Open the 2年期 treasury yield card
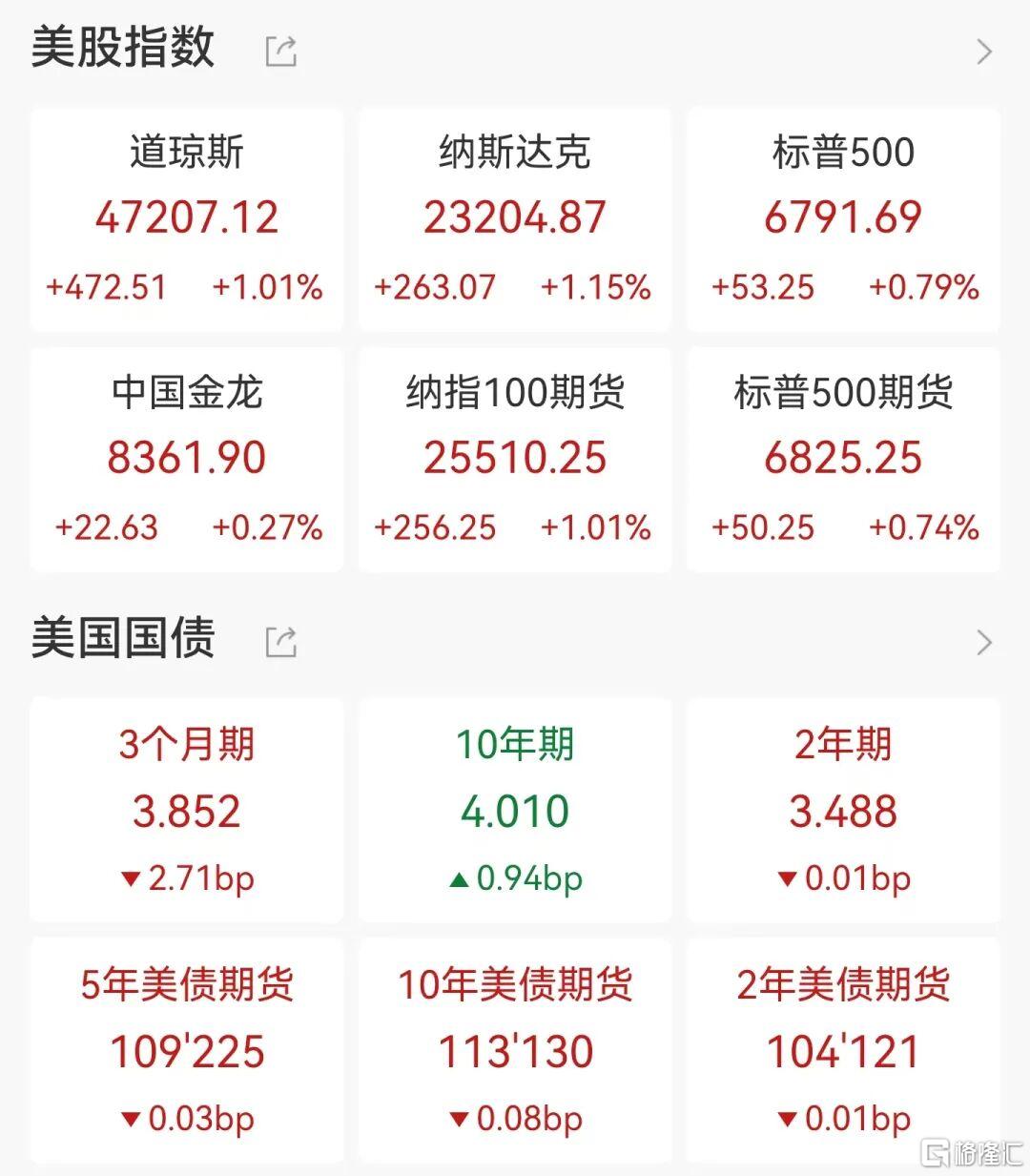1030x1176 pixels. [x=843, y=811]
